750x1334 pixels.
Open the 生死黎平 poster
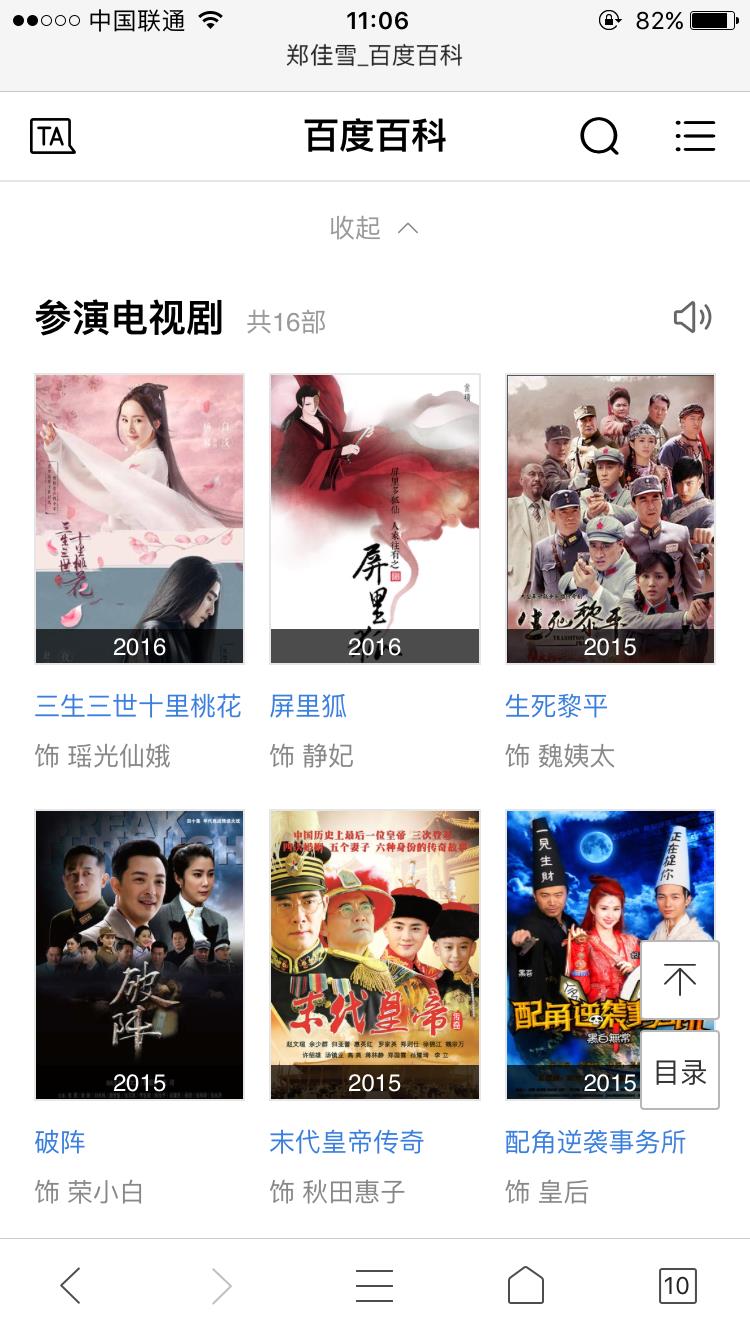pyautogui.click(x=610, y=518)
